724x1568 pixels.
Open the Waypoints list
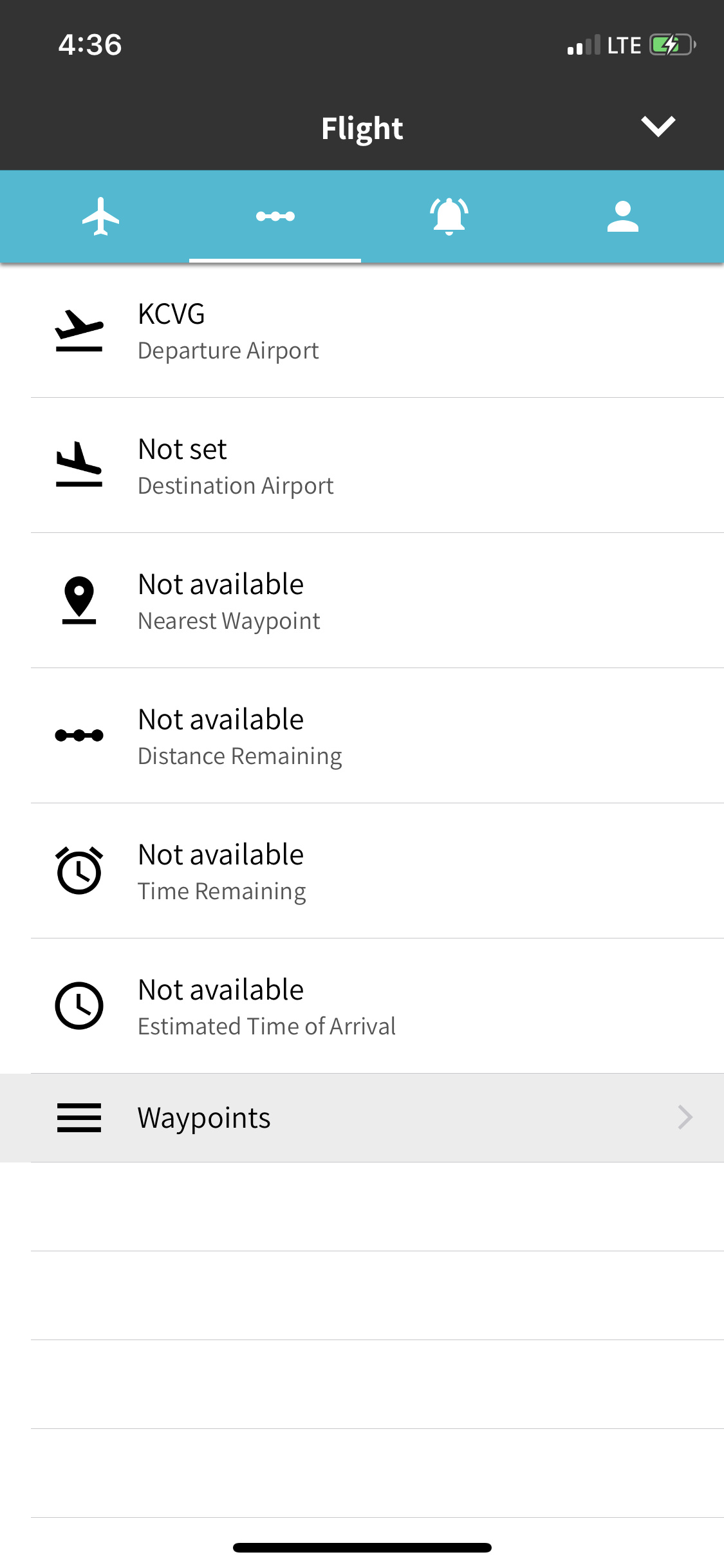pyautogui.click(x=362, y=1117)
